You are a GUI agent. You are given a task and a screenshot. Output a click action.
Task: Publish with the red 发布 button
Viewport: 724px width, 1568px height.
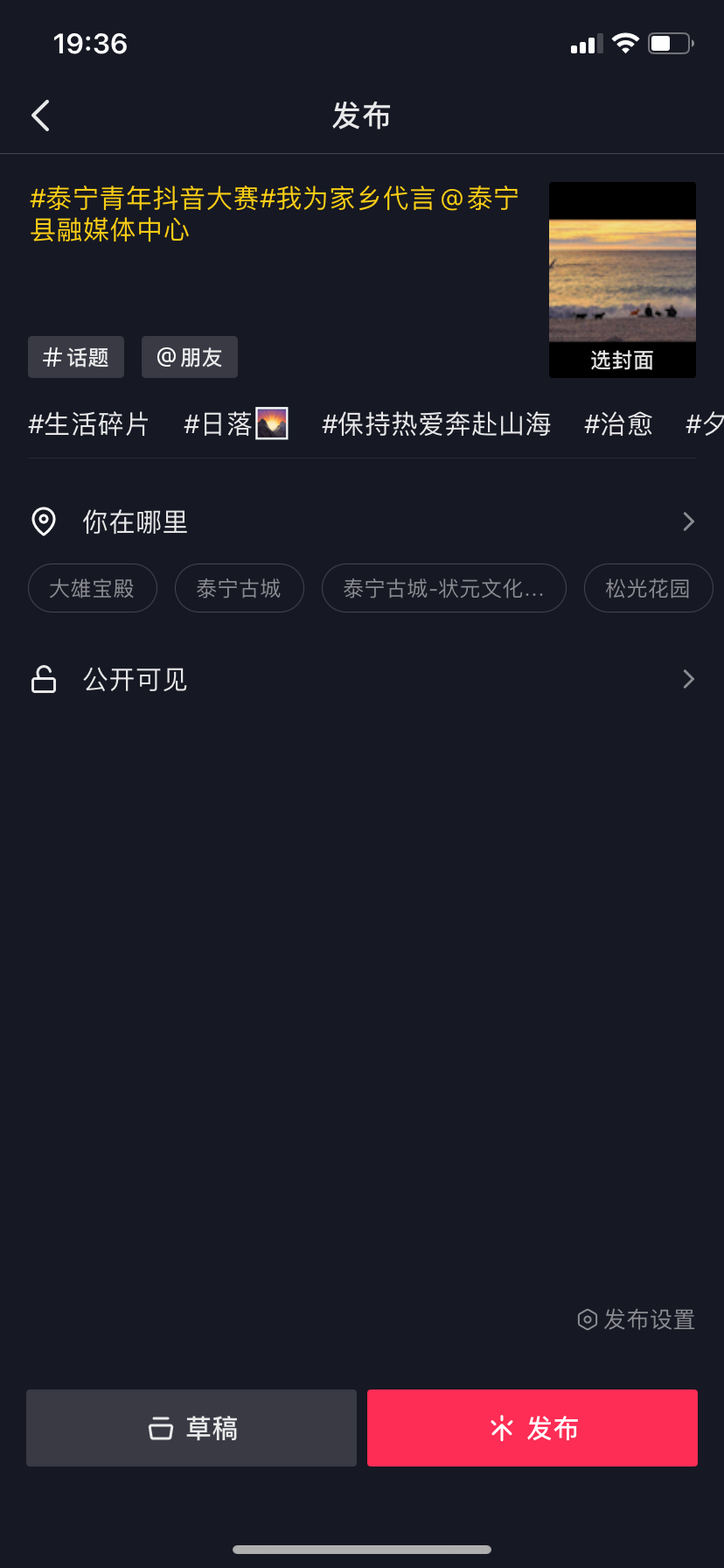tap(533, 1428)
